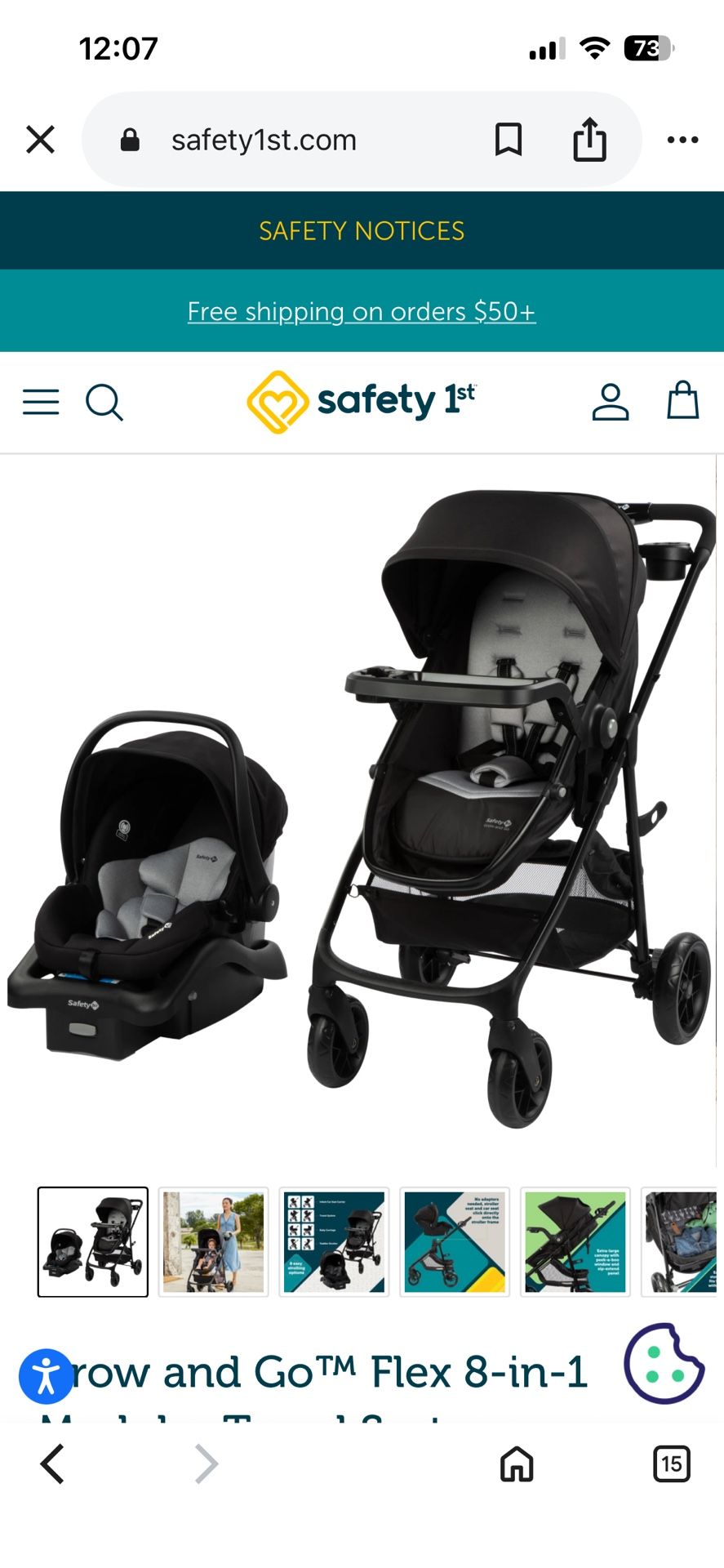Open the tab switcher showing 15 tabs

coord(671,1463)
